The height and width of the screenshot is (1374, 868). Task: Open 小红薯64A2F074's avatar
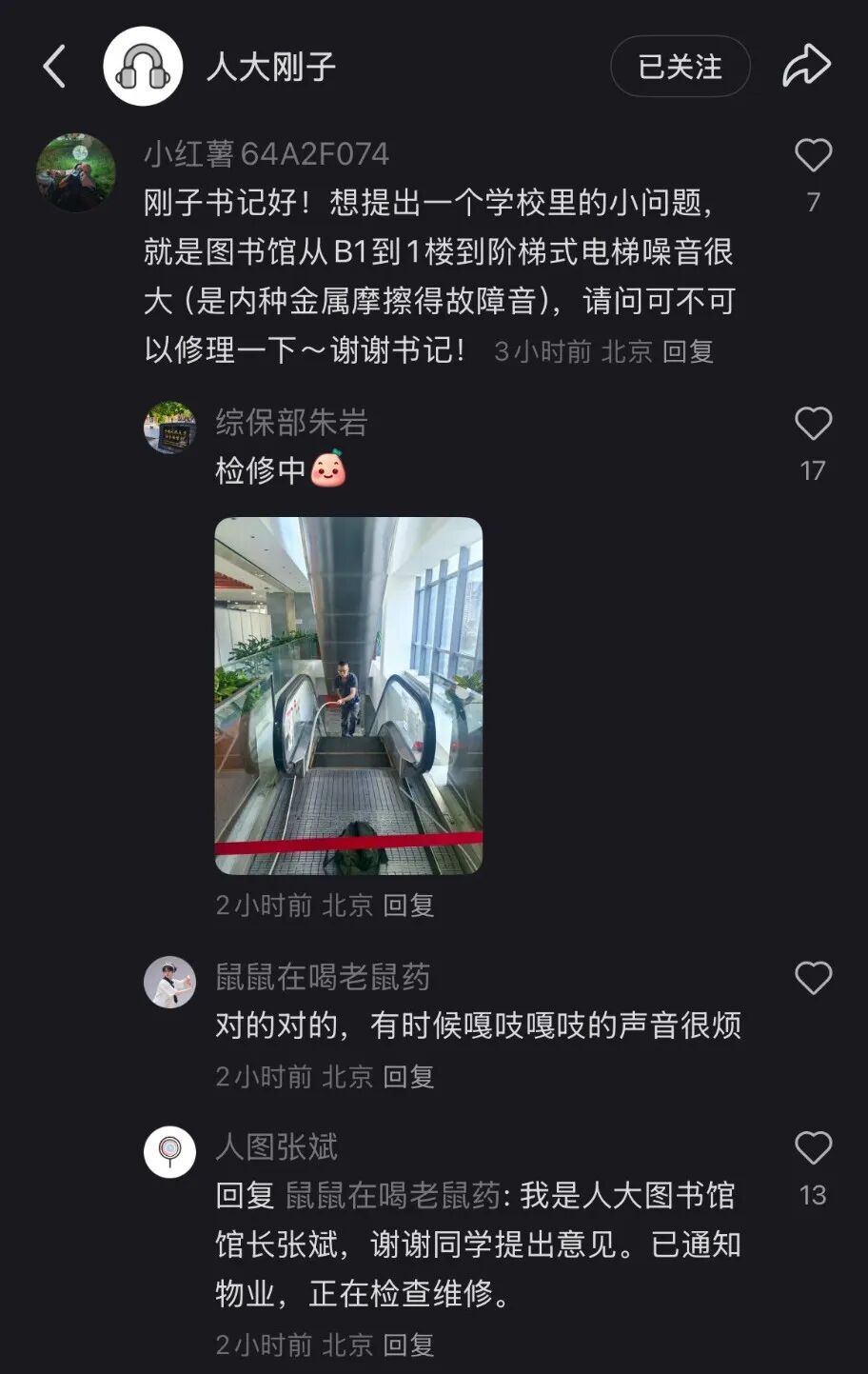pos(76,172)
